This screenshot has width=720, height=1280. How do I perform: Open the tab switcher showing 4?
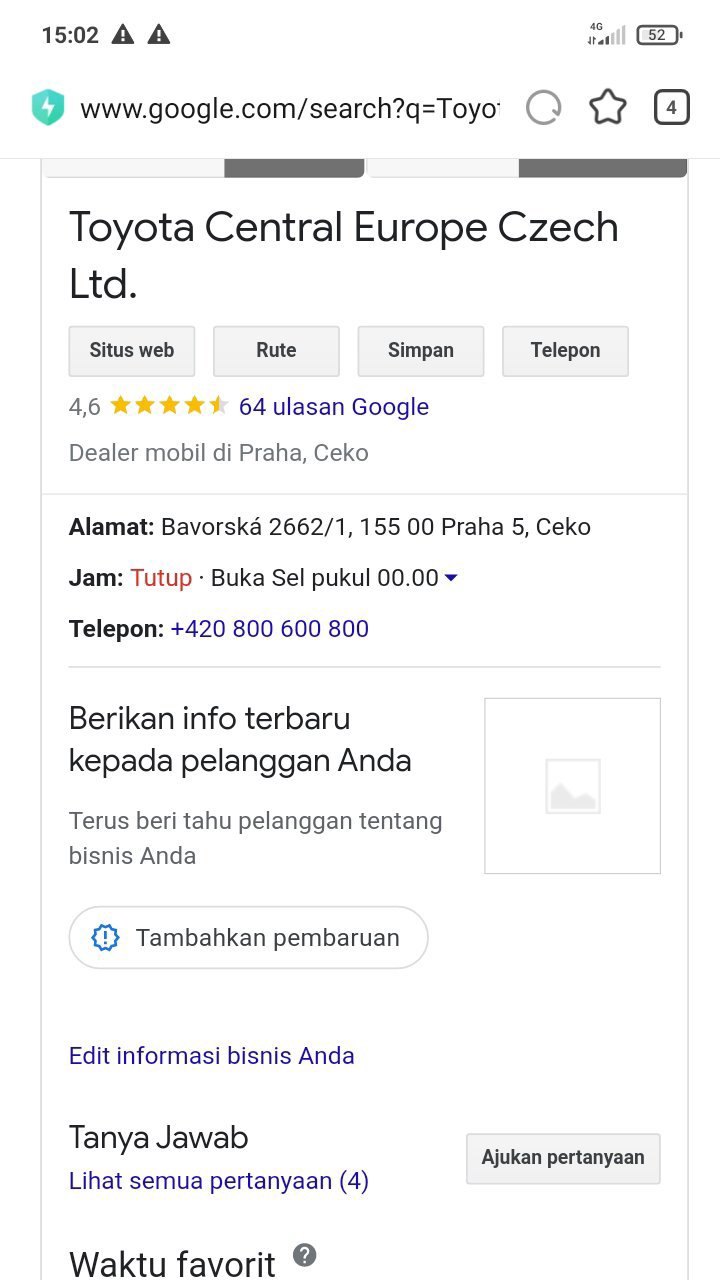click(671, 108)
